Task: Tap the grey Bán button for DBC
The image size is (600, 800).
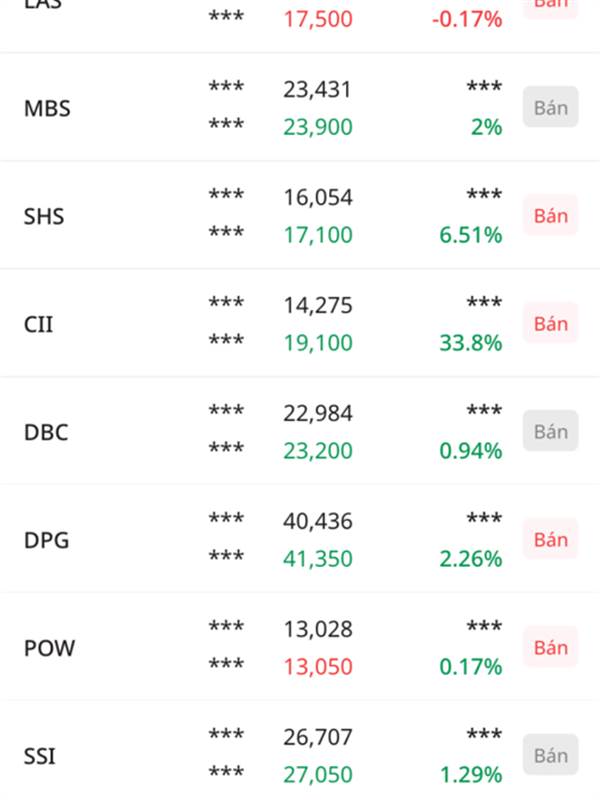Action: 550,432
